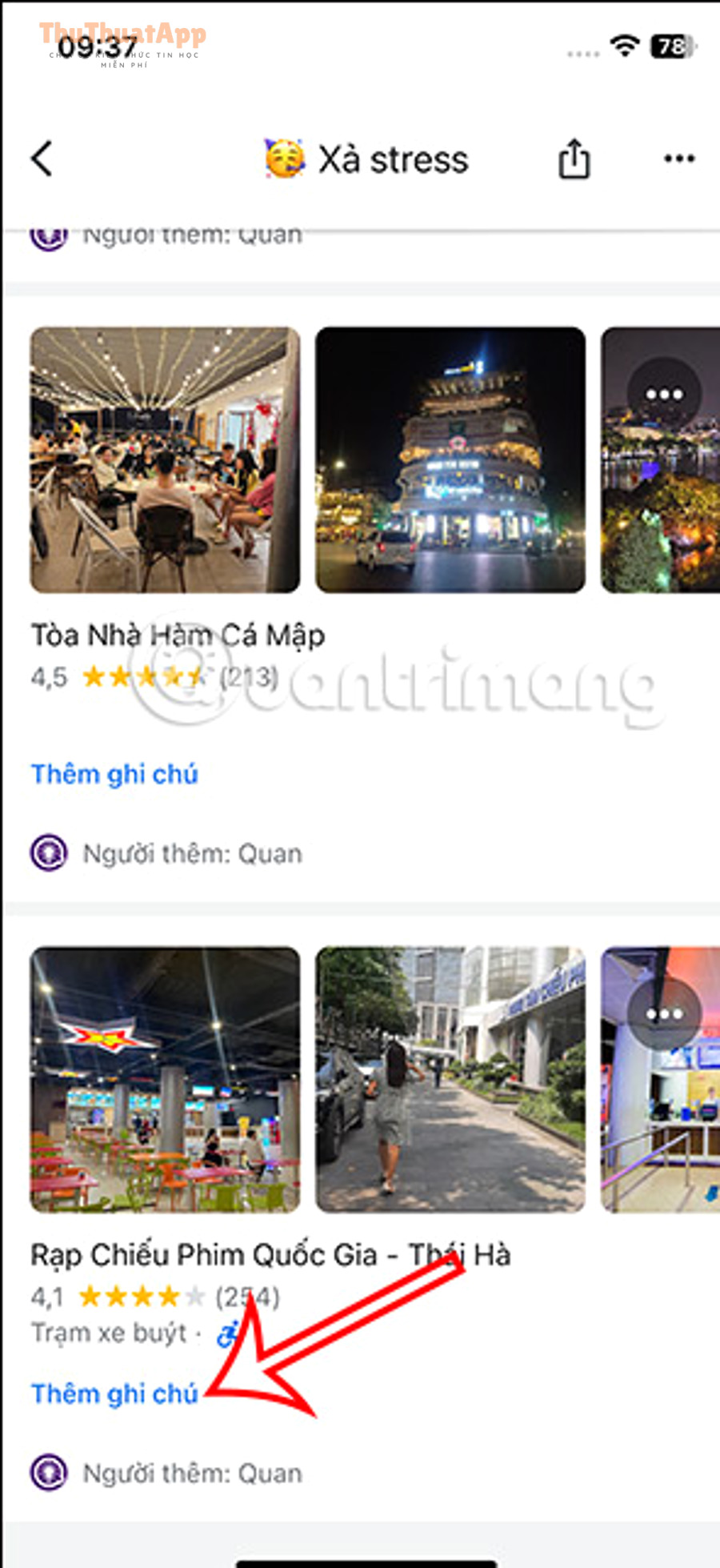The image size is (720, 1568).
Task: Open the Share menu for the Xà stress list
Action: click(x=574, y=158)
